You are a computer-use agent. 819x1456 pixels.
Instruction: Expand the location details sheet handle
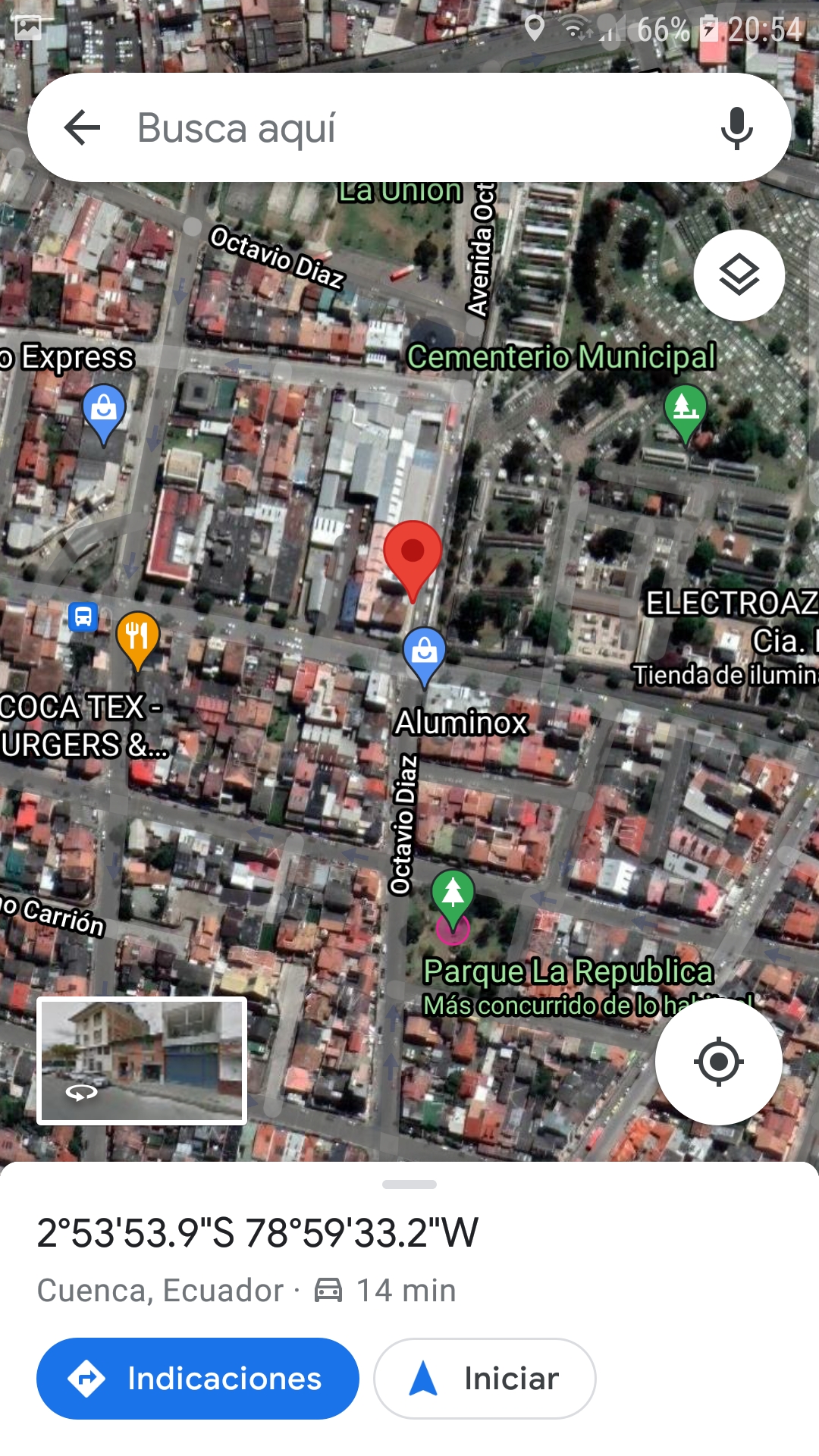coord(409,1185)
